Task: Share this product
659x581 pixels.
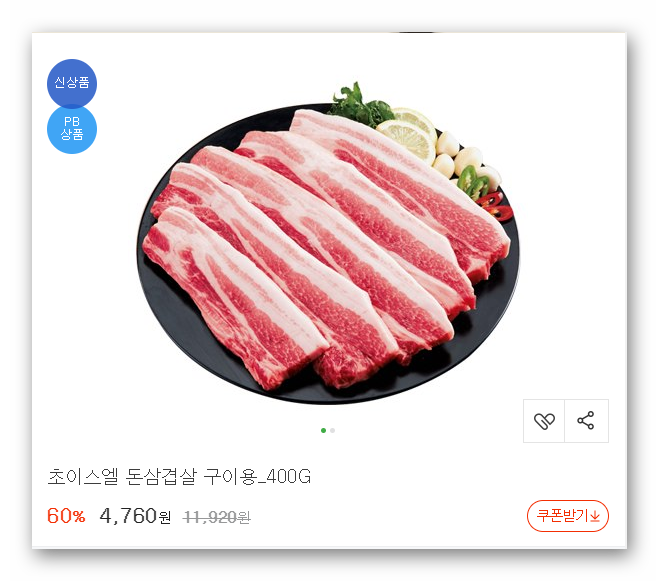Action: pos(586,421)
